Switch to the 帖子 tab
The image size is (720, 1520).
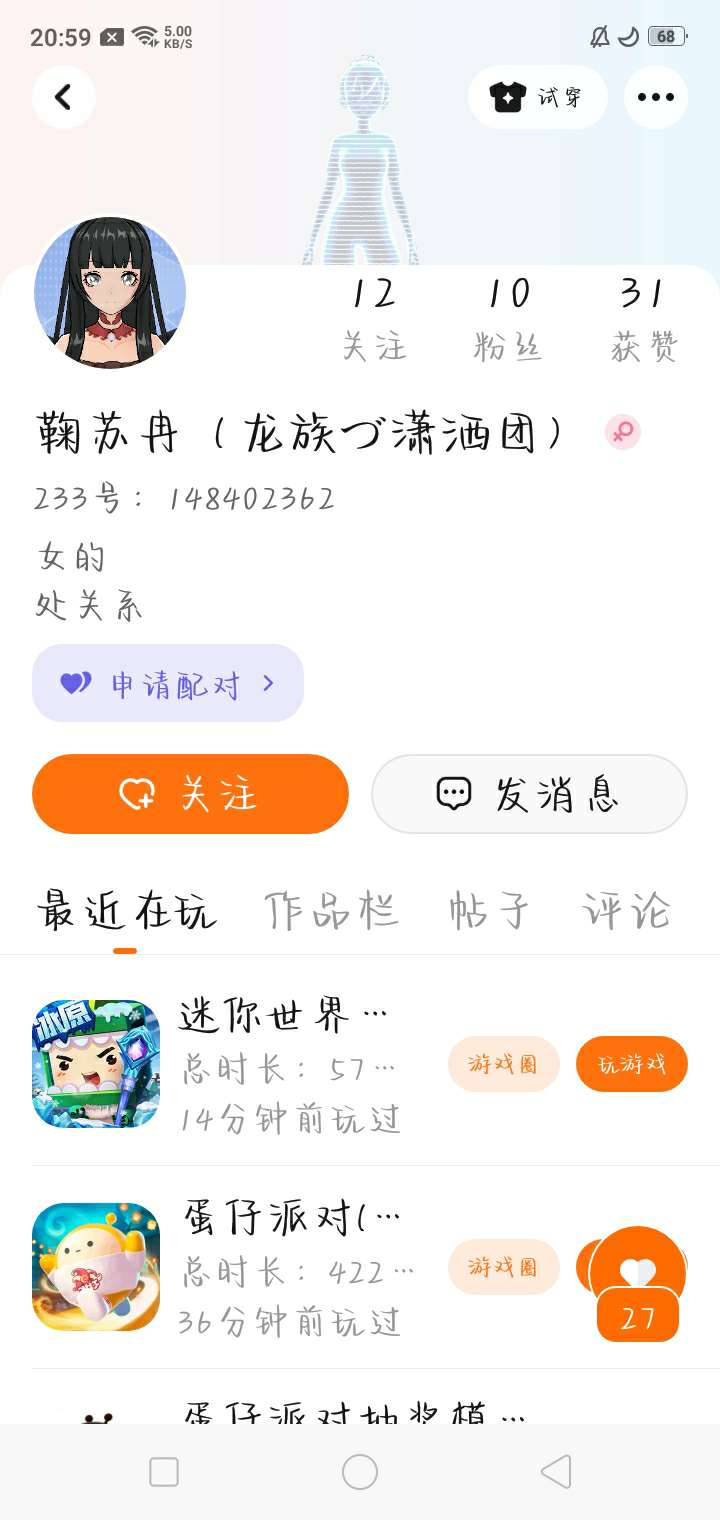(x=490, y=912)
